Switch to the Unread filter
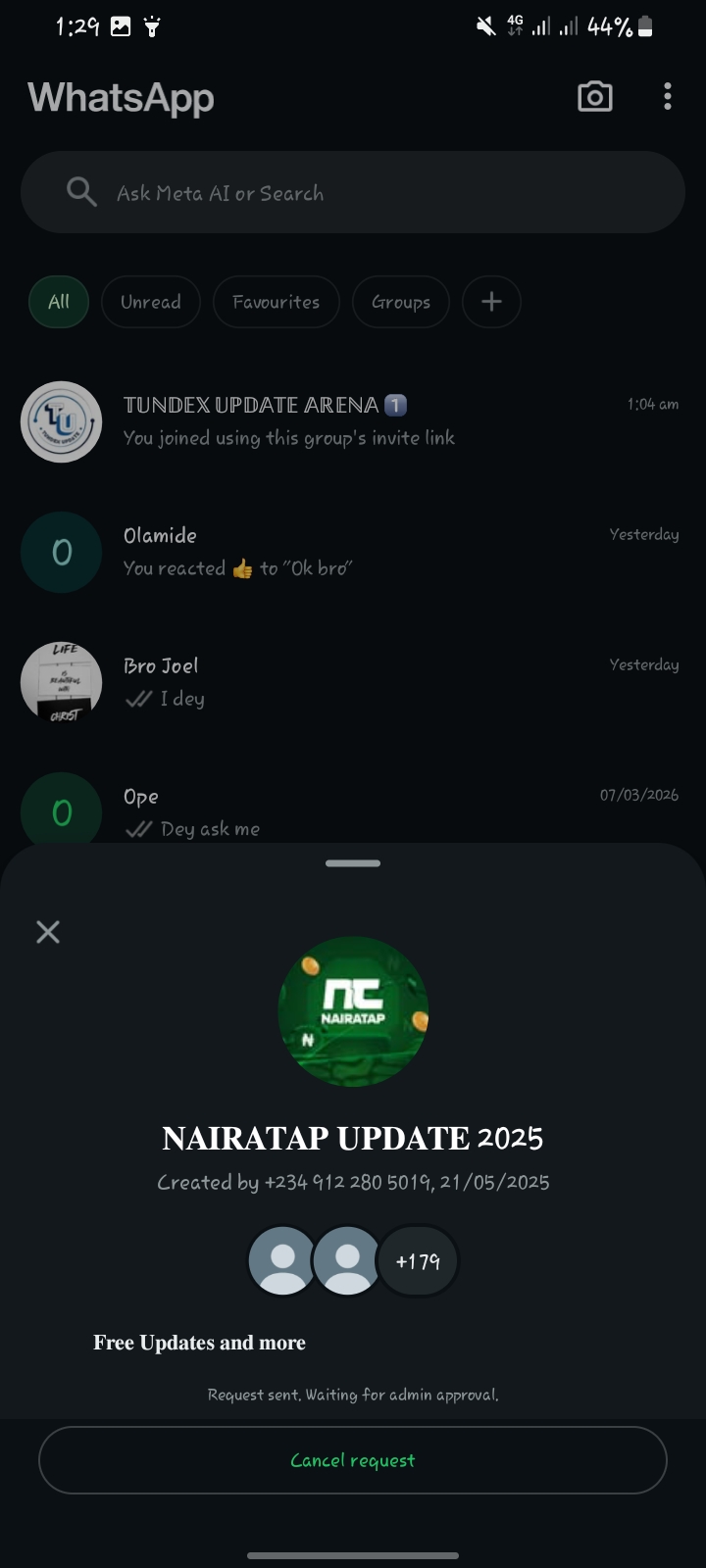 (x=151, y=302)
